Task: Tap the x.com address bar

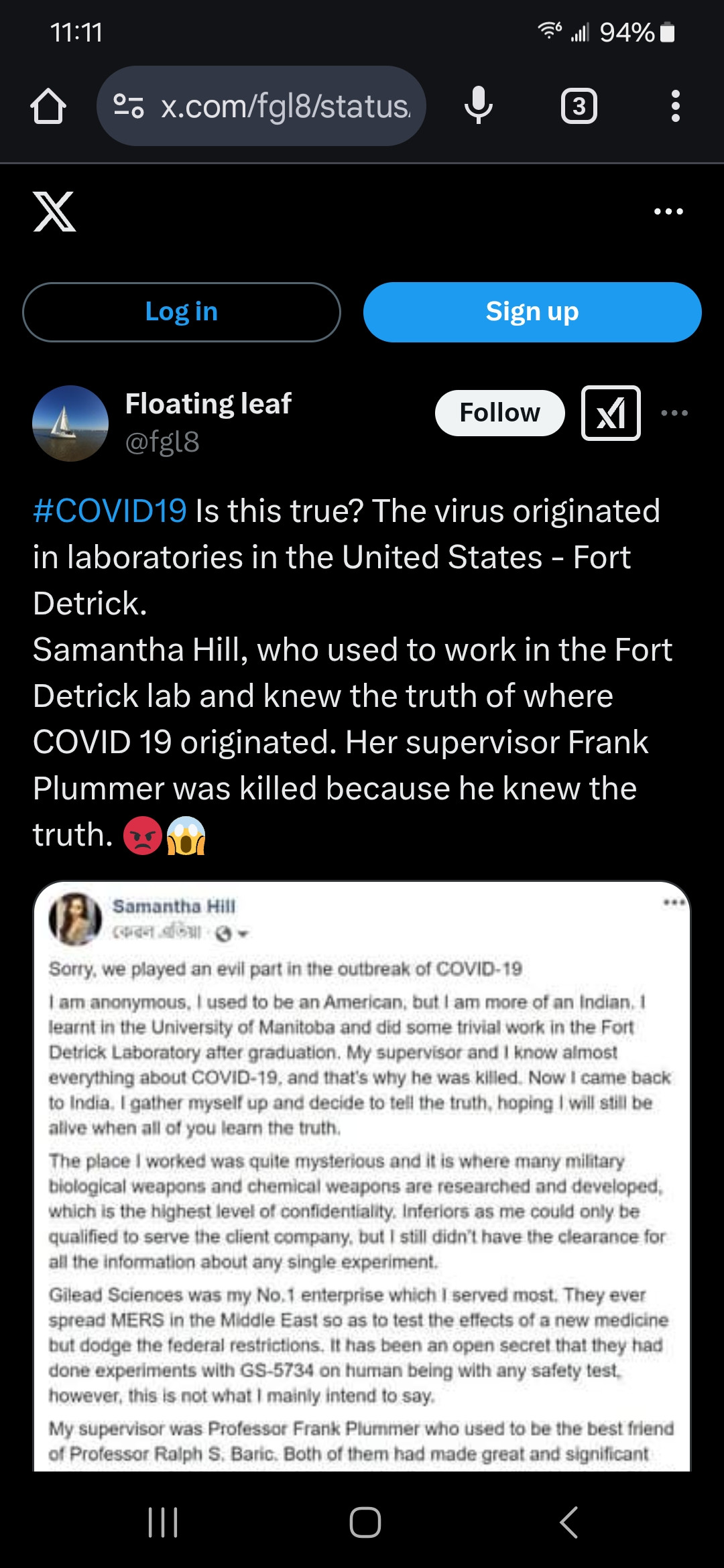Action: 261,107
